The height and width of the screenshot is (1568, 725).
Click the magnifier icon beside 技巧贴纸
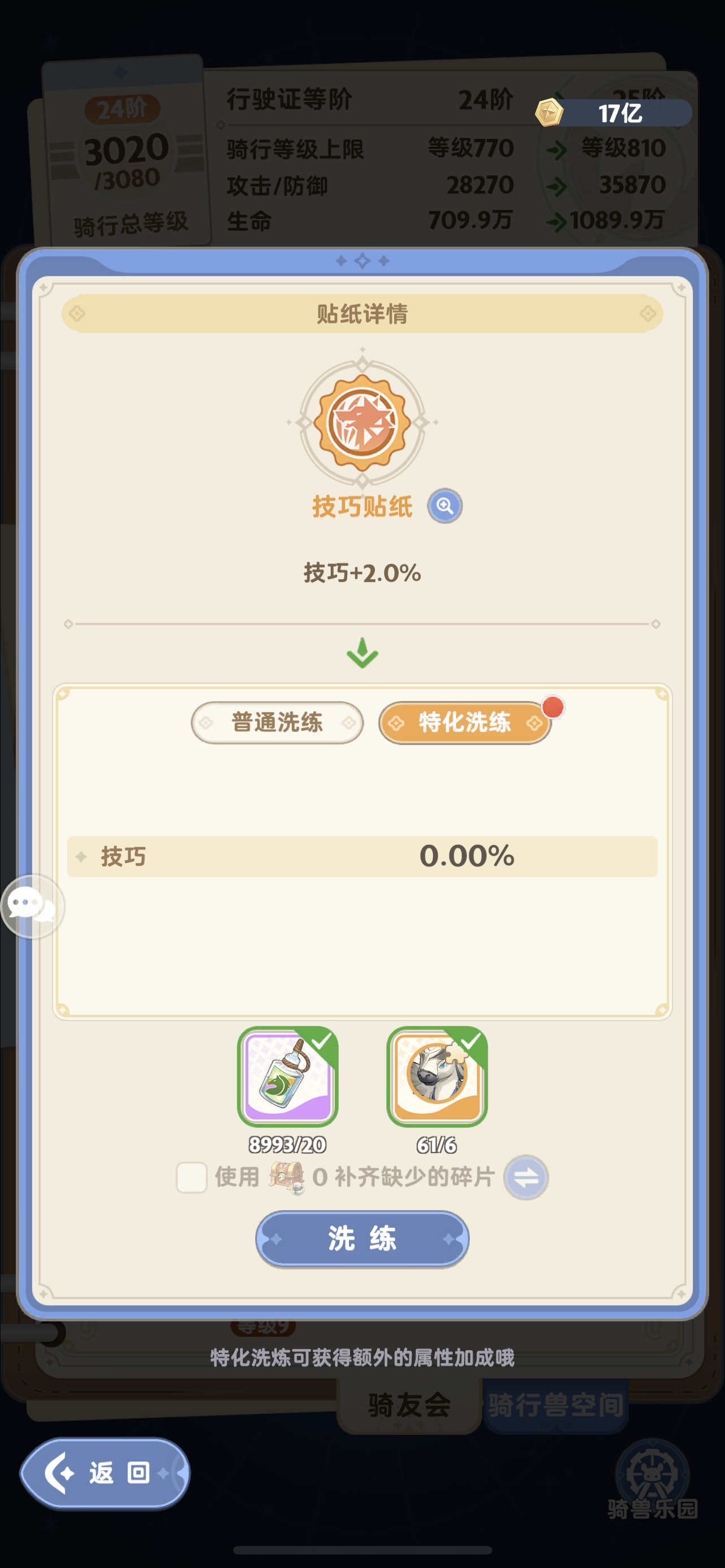point(445,505)
